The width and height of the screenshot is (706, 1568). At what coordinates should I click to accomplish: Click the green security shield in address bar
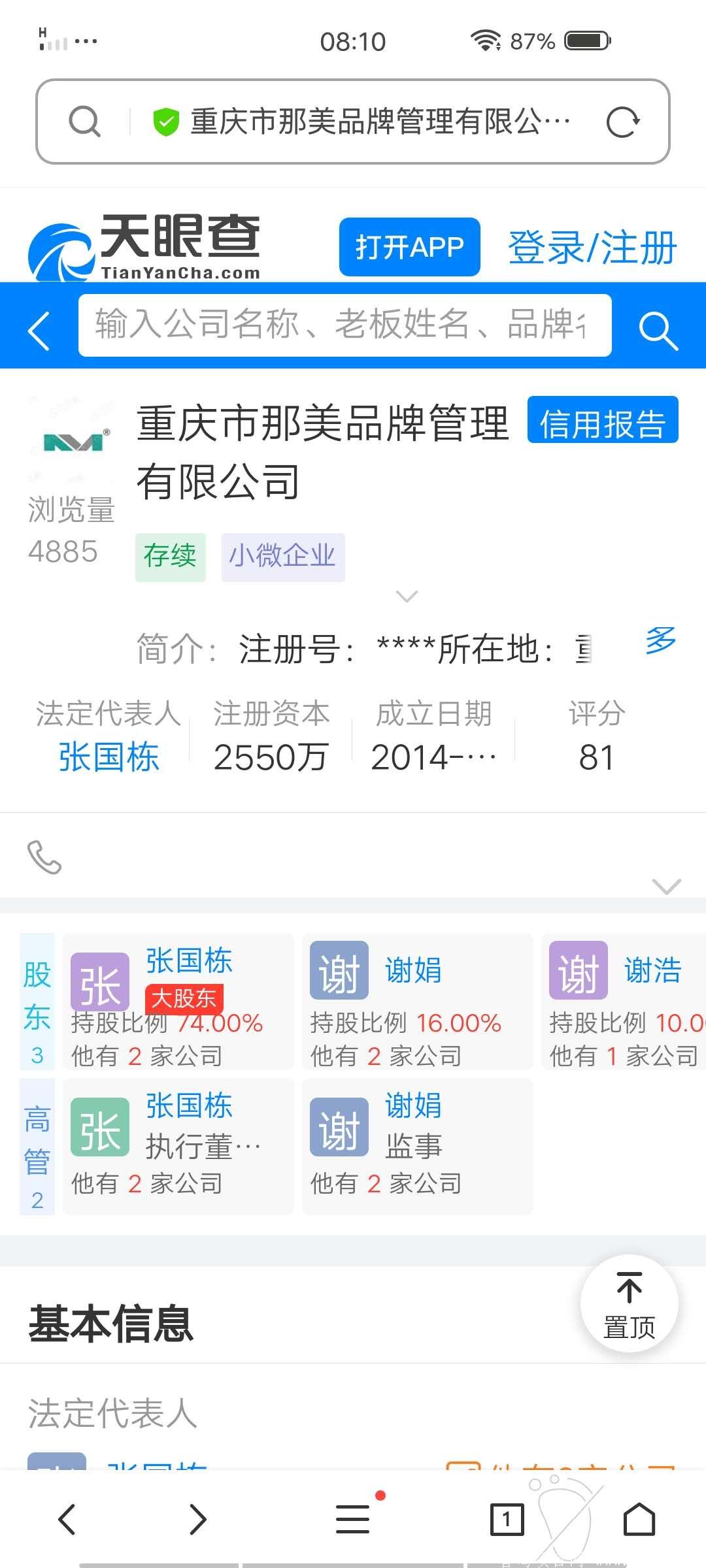coord(167,120)
